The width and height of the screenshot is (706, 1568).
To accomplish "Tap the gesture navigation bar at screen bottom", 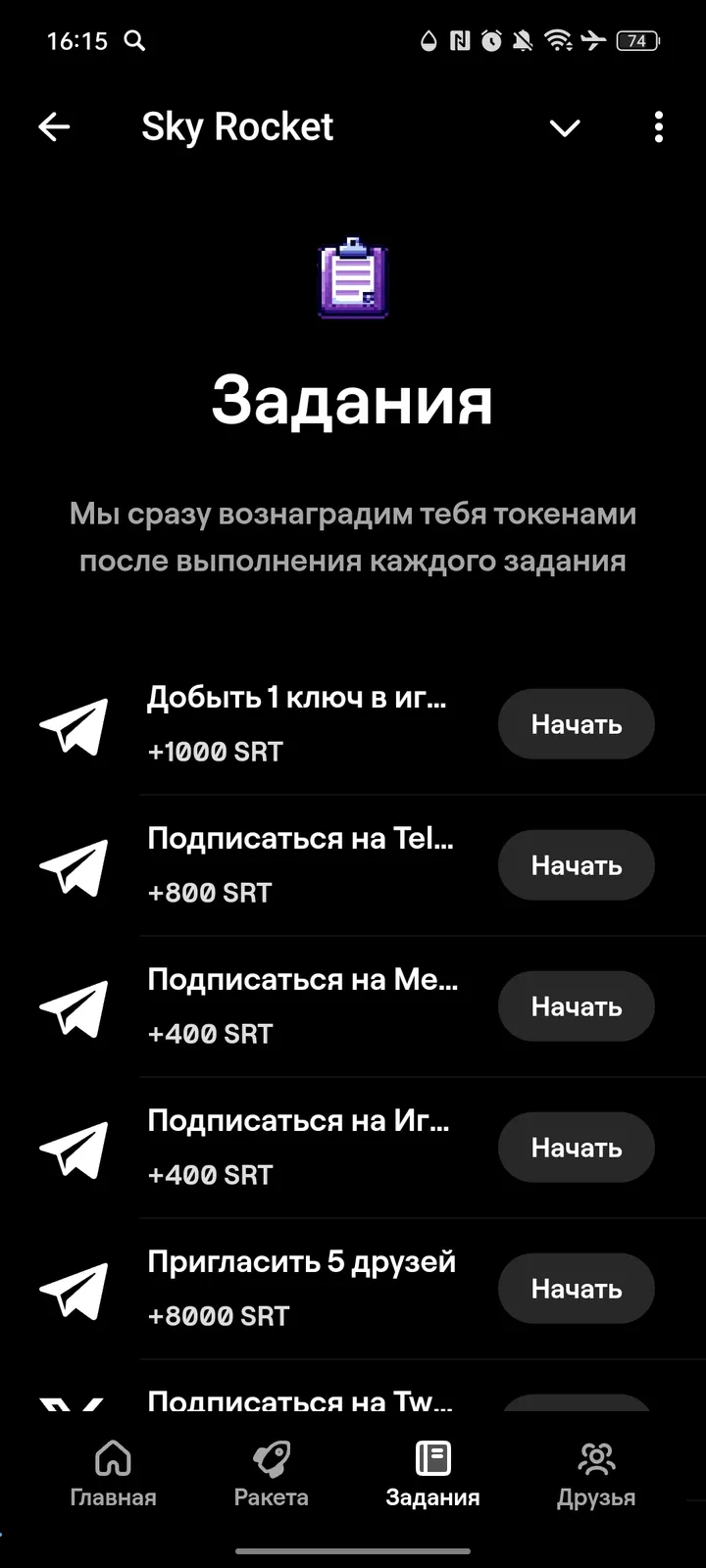I will [x=353, y=1548].
